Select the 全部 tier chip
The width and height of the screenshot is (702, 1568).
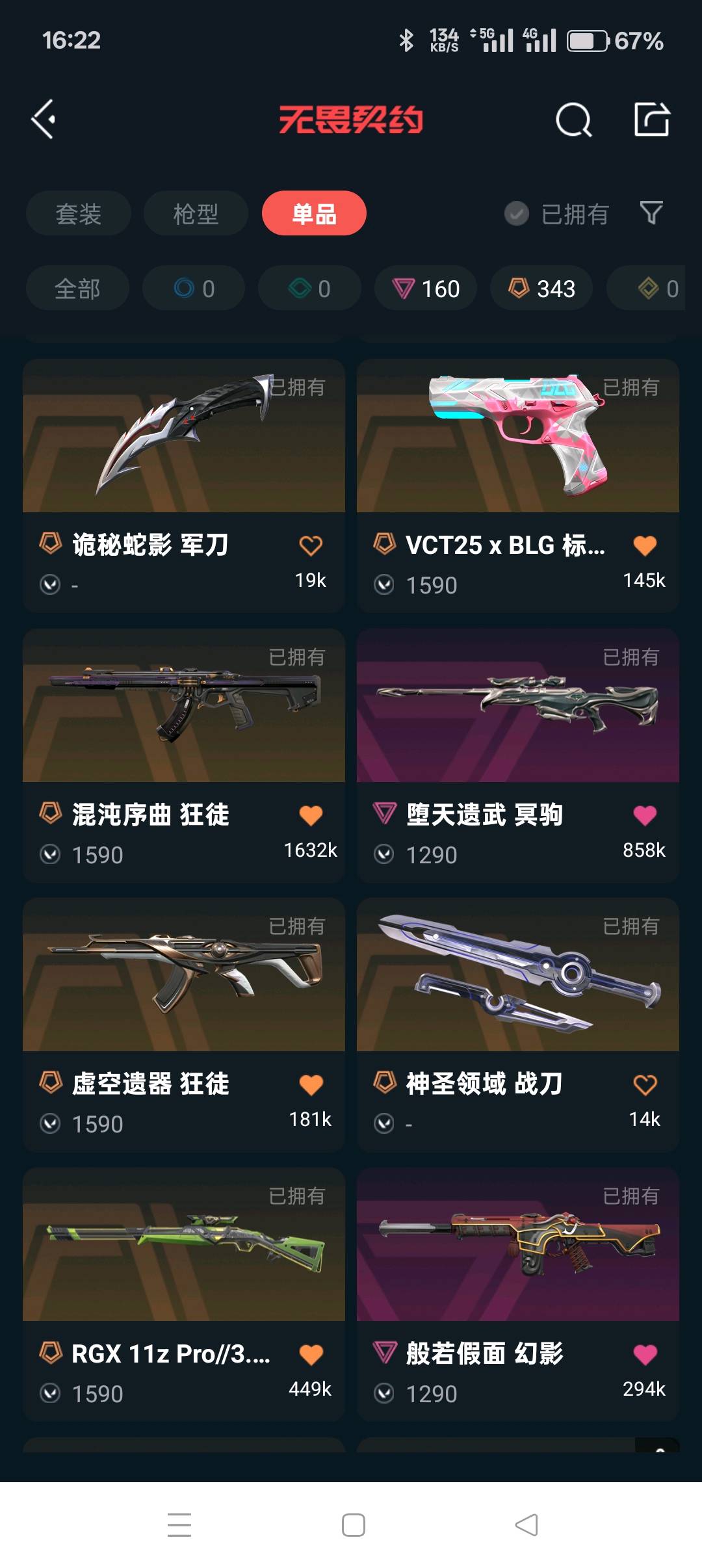[x=77, y=288]
